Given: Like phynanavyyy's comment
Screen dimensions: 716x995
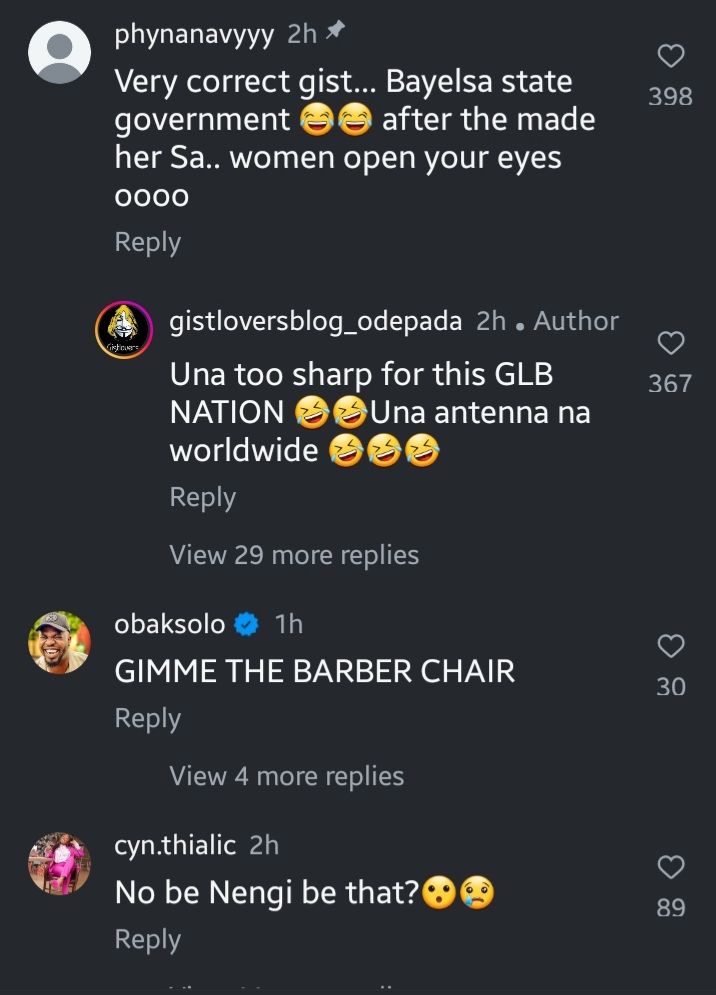Looking at the screenshot, I should click(x=671, y=55).
